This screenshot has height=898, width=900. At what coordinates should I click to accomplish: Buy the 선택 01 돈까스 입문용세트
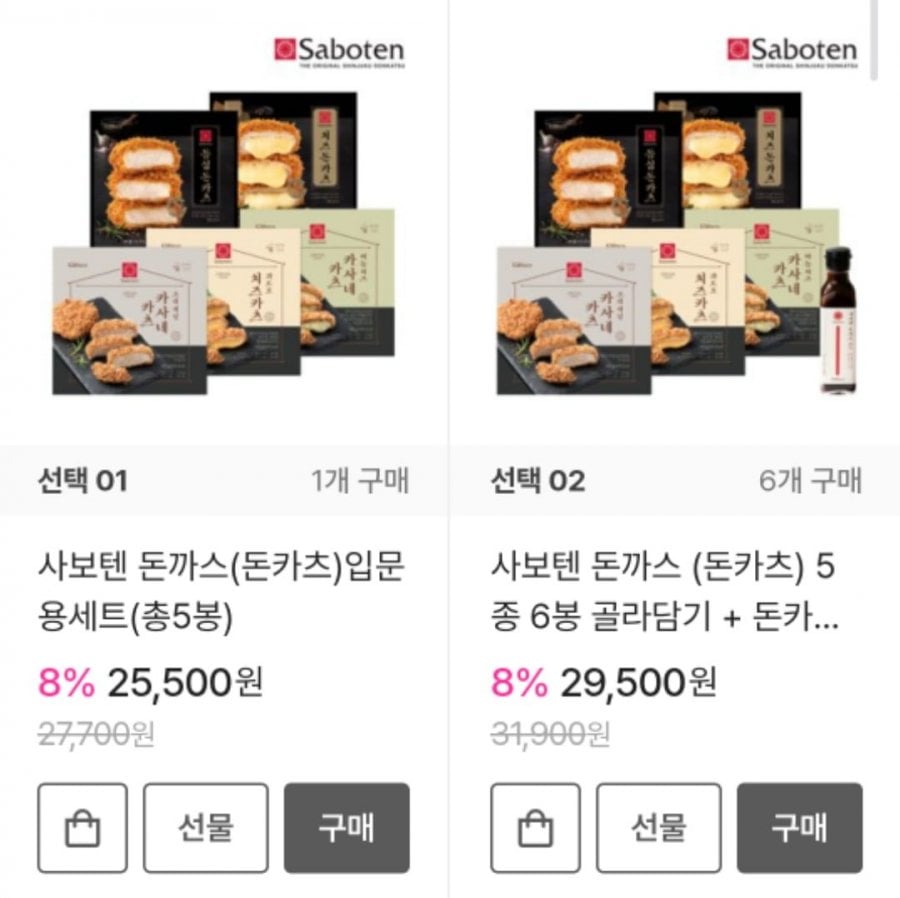point(347,828)
